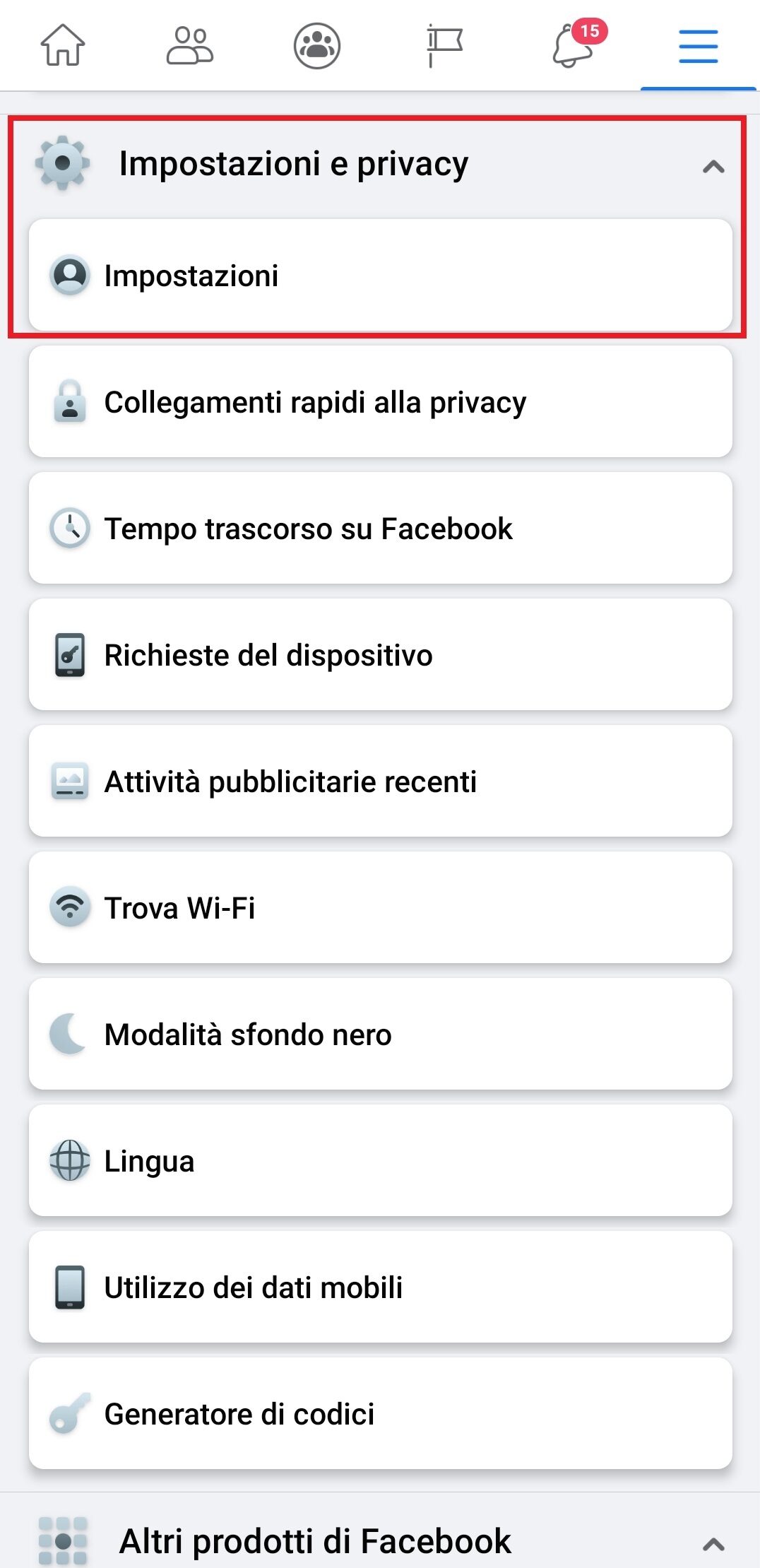This screenshot has width=760, height=1568.
Task: View Tempo trascorso su Facebook
Action: [381, 528]
